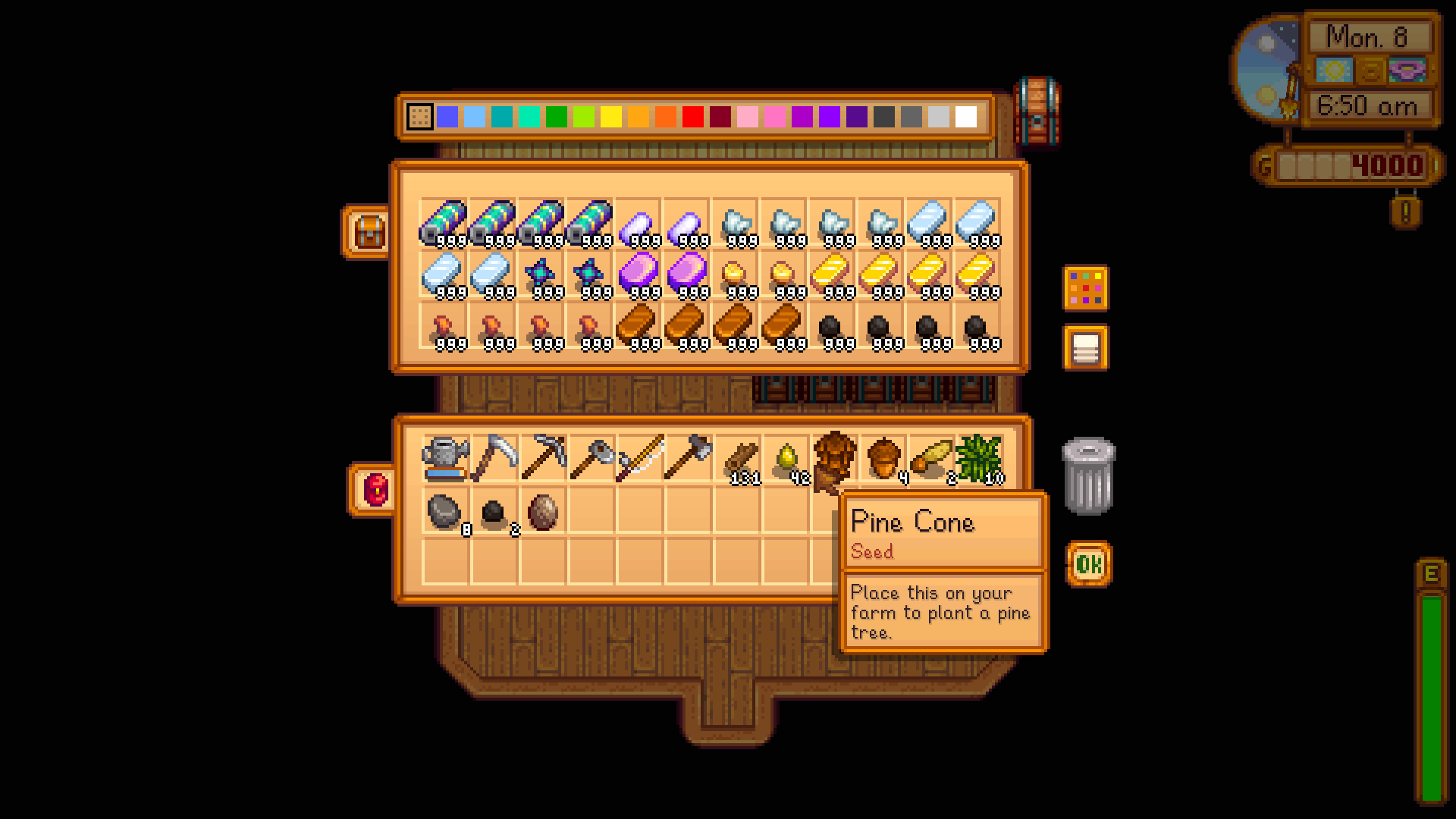Select the fiber stack of 10

point(979,458)
